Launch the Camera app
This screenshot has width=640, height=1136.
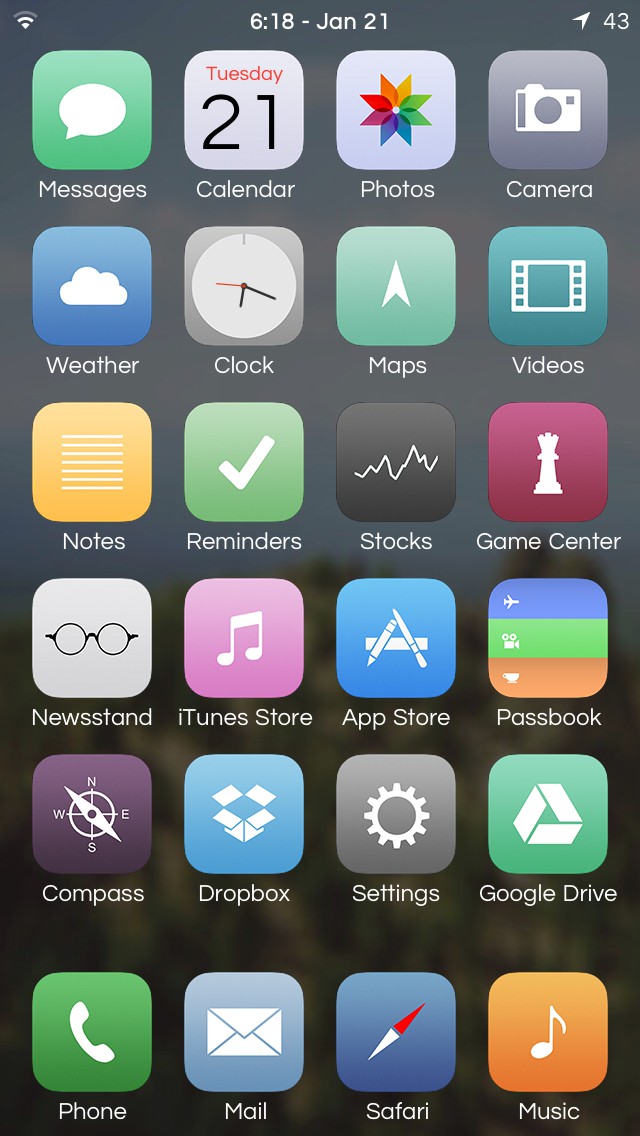(548, 110)
